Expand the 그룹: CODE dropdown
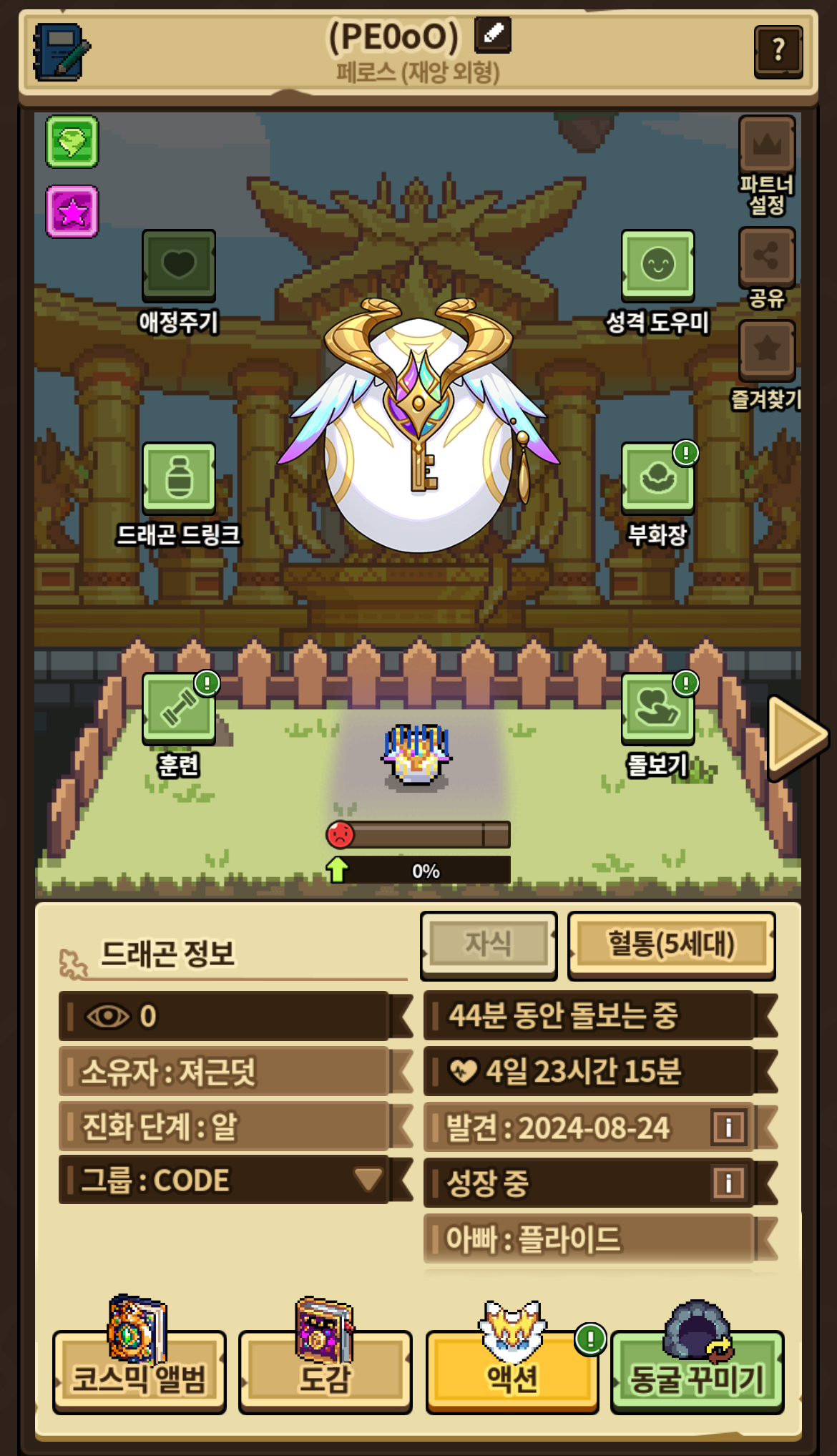This screenshot has height=1456, width=837. tap(368, 1179)
